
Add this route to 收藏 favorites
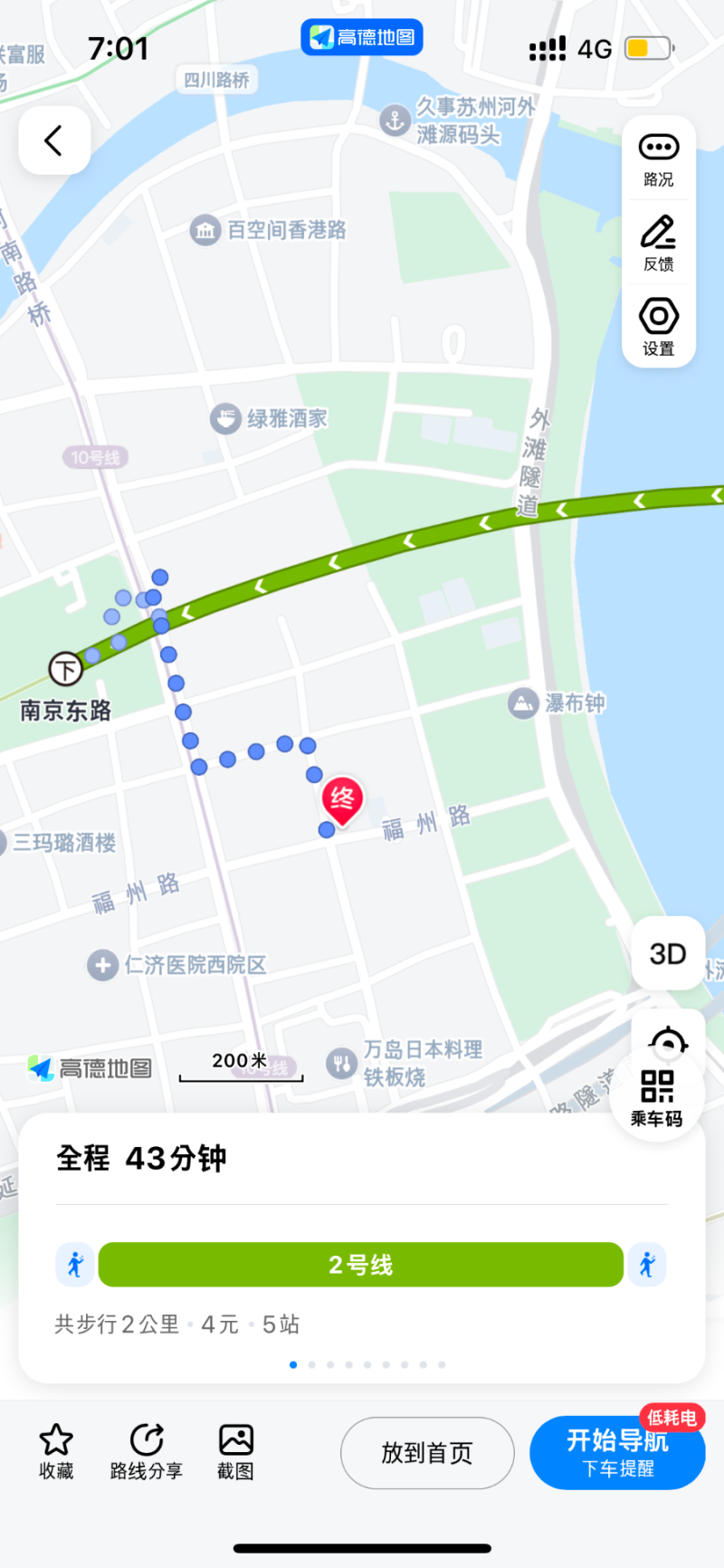[x=56, y=1451]
